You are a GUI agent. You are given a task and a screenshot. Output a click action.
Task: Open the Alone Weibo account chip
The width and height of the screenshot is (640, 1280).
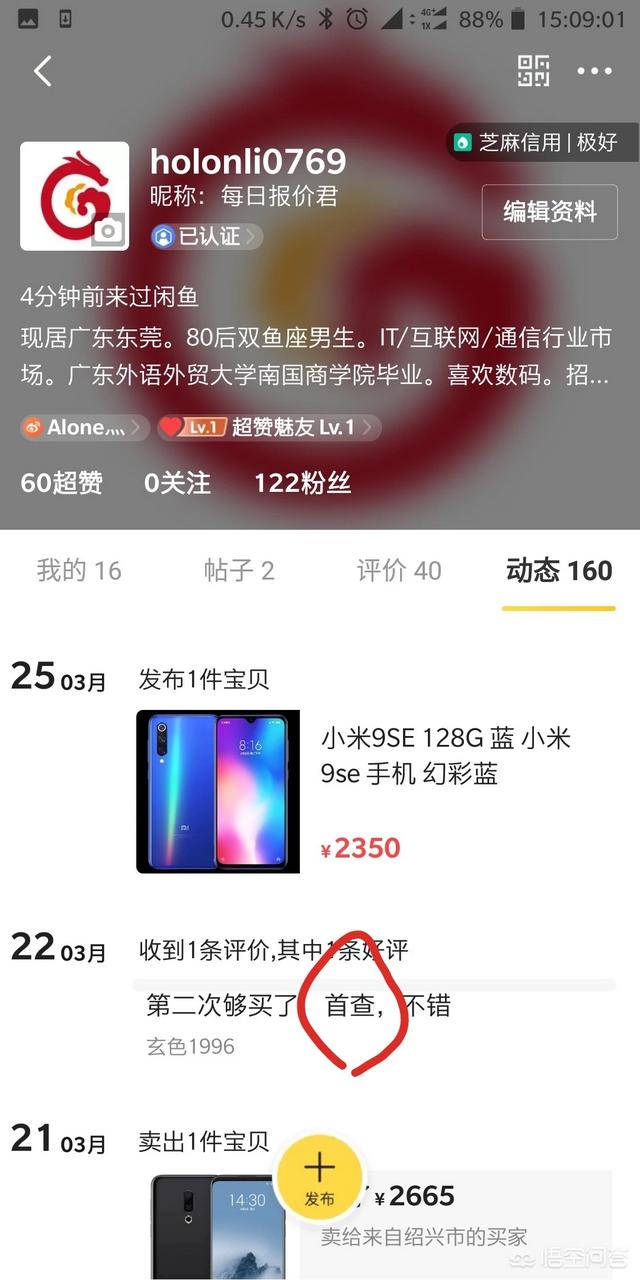coord(85,428)
